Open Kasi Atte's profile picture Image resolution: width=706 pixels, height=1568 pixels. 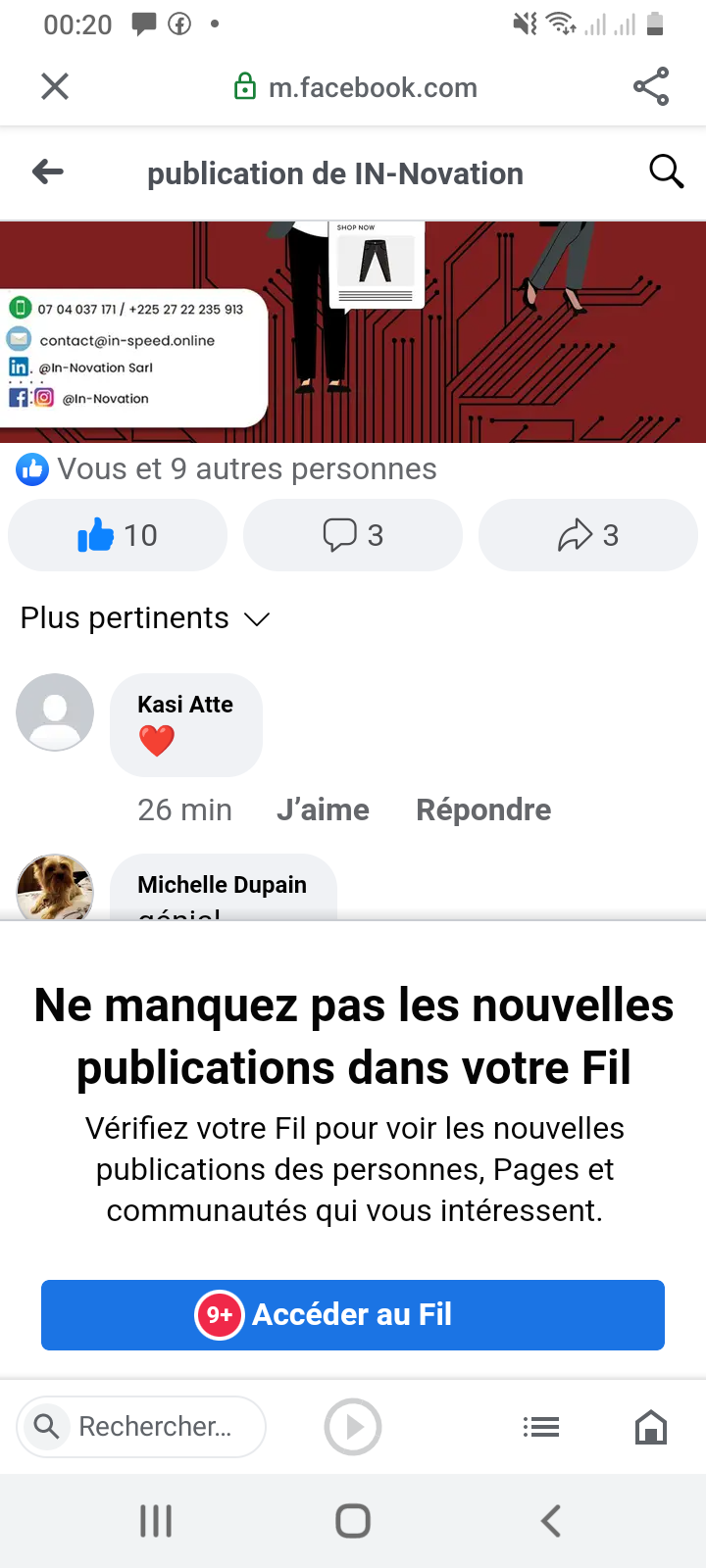pyautogui.click(x=55, y=712)
